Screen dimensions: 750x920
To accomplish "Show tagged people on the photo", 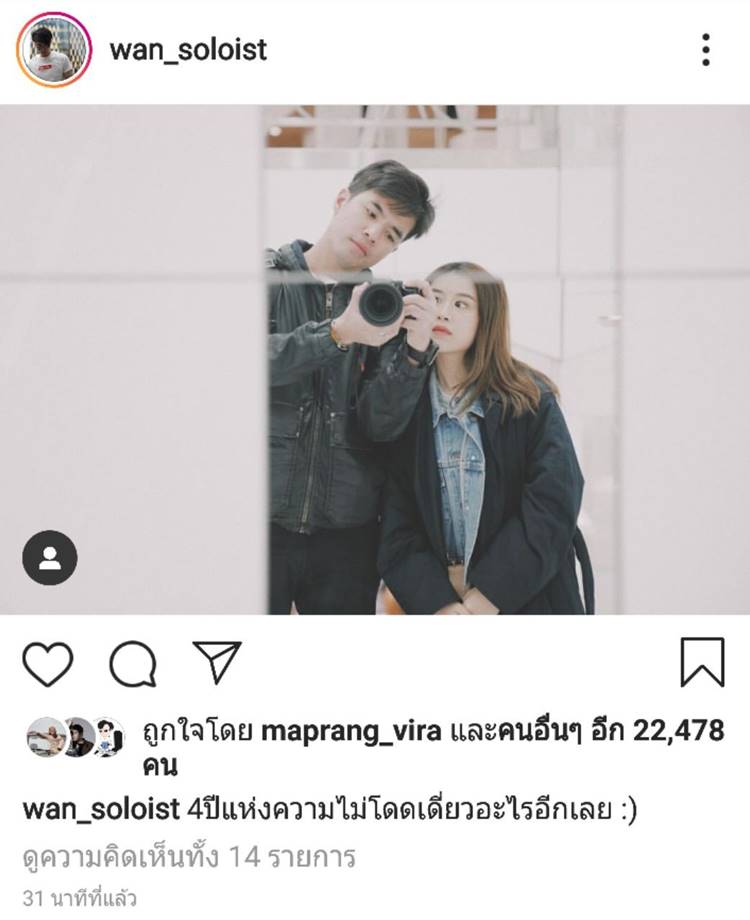I will [49, 558].
